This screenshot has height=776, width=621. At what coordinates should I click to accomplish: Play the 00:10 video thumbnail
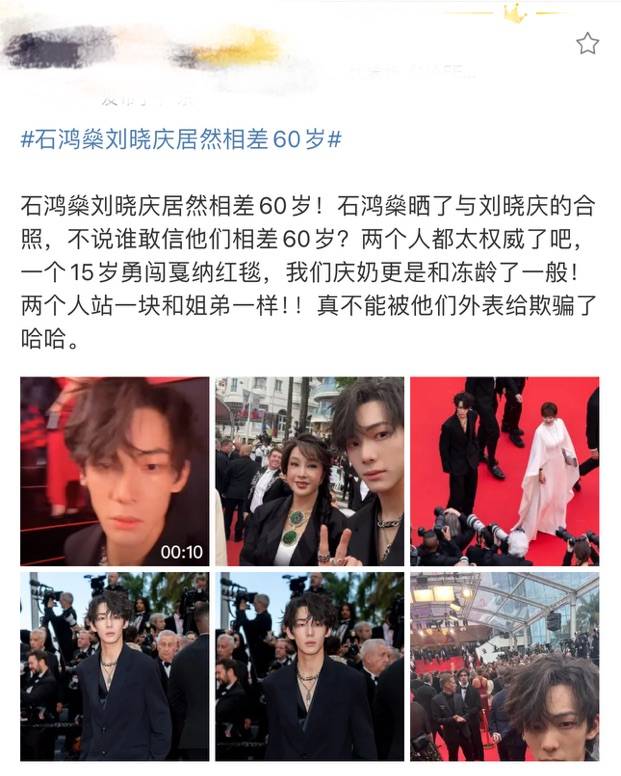115,471
